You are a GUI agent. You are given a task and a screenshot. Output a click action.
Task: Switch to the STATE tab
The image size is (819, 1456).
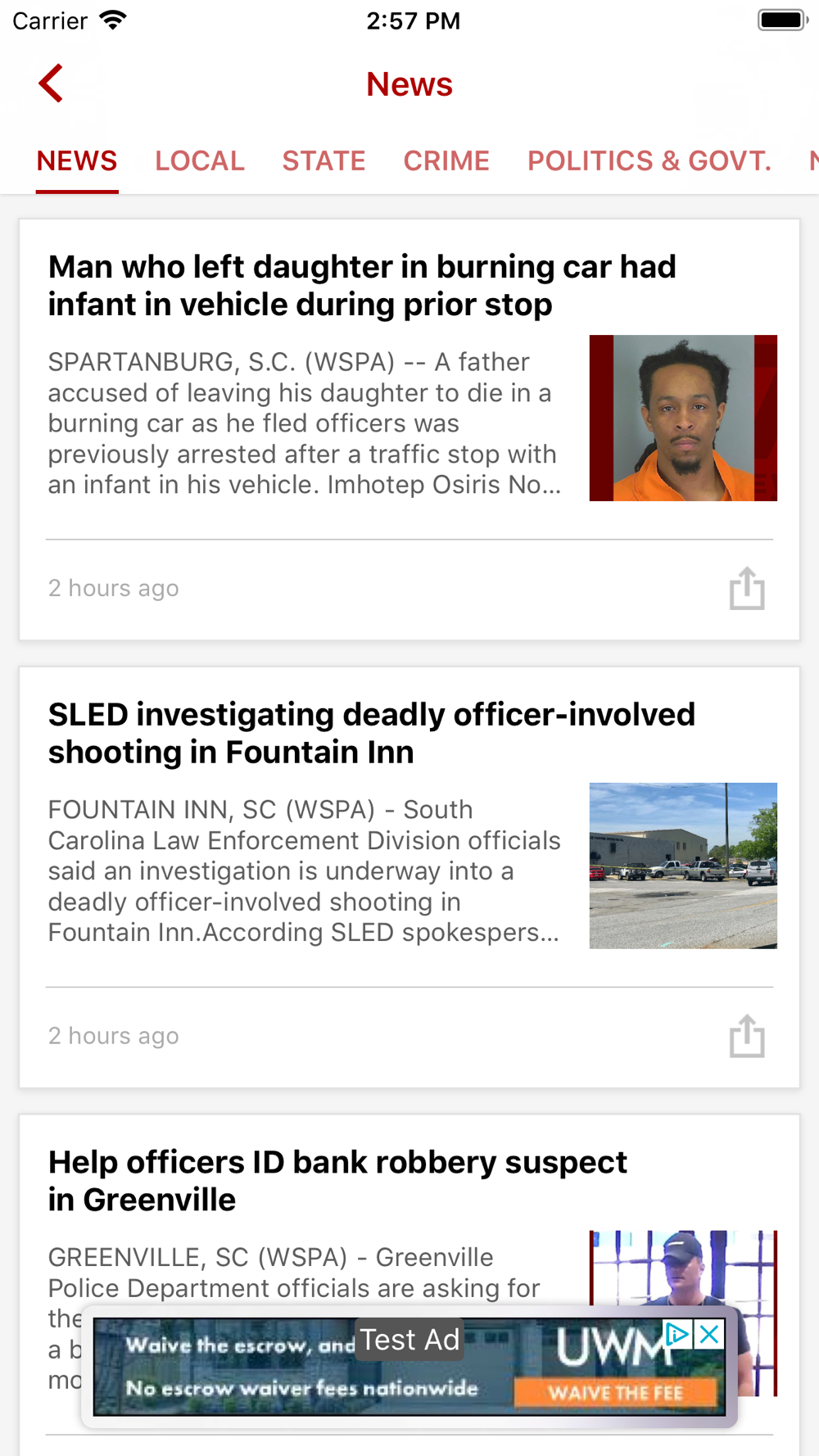(x=324, y=161)
